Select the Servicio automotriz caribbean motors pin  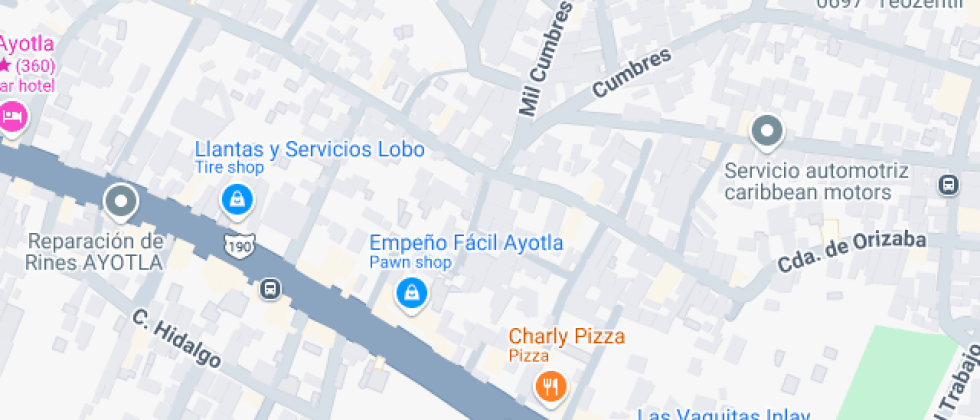click(x=767, y=131)
